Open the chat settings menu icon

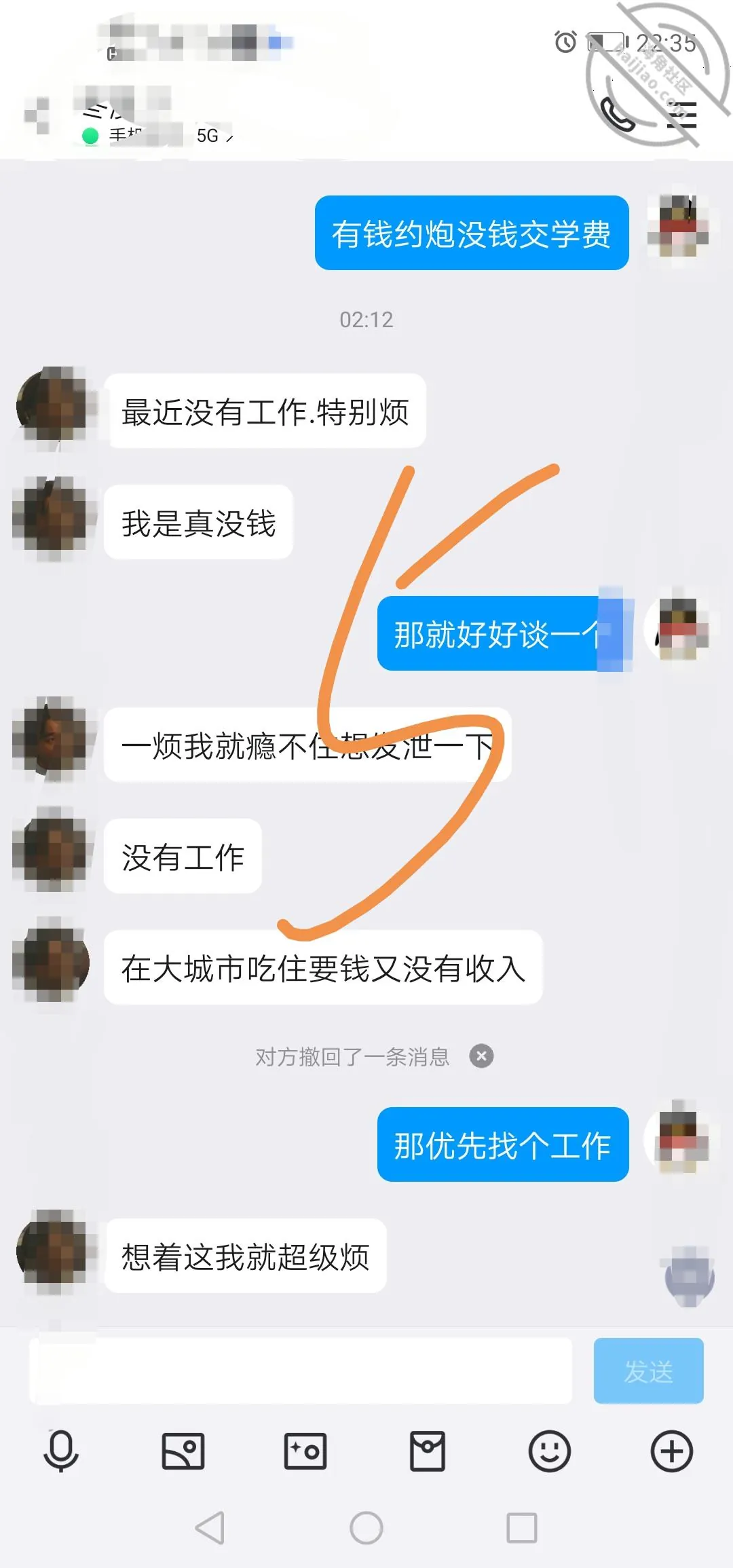pos(681,115)
